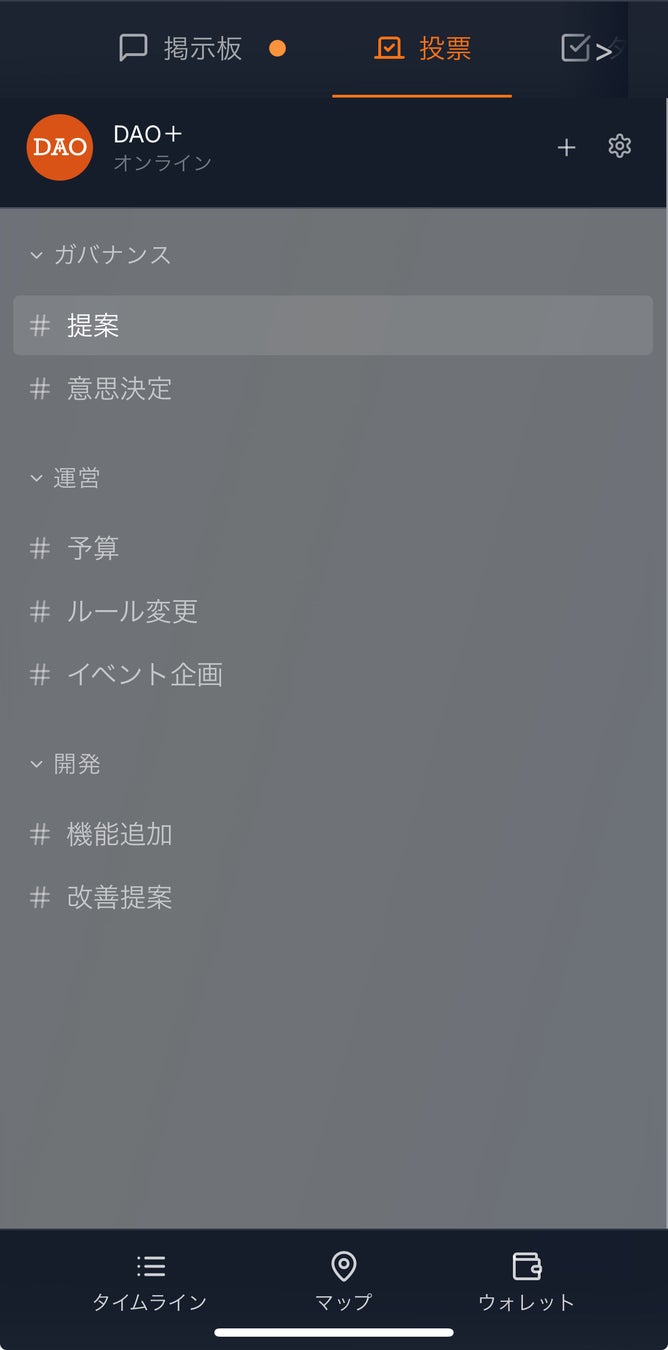Open the 提案 channel

point(332,325)
